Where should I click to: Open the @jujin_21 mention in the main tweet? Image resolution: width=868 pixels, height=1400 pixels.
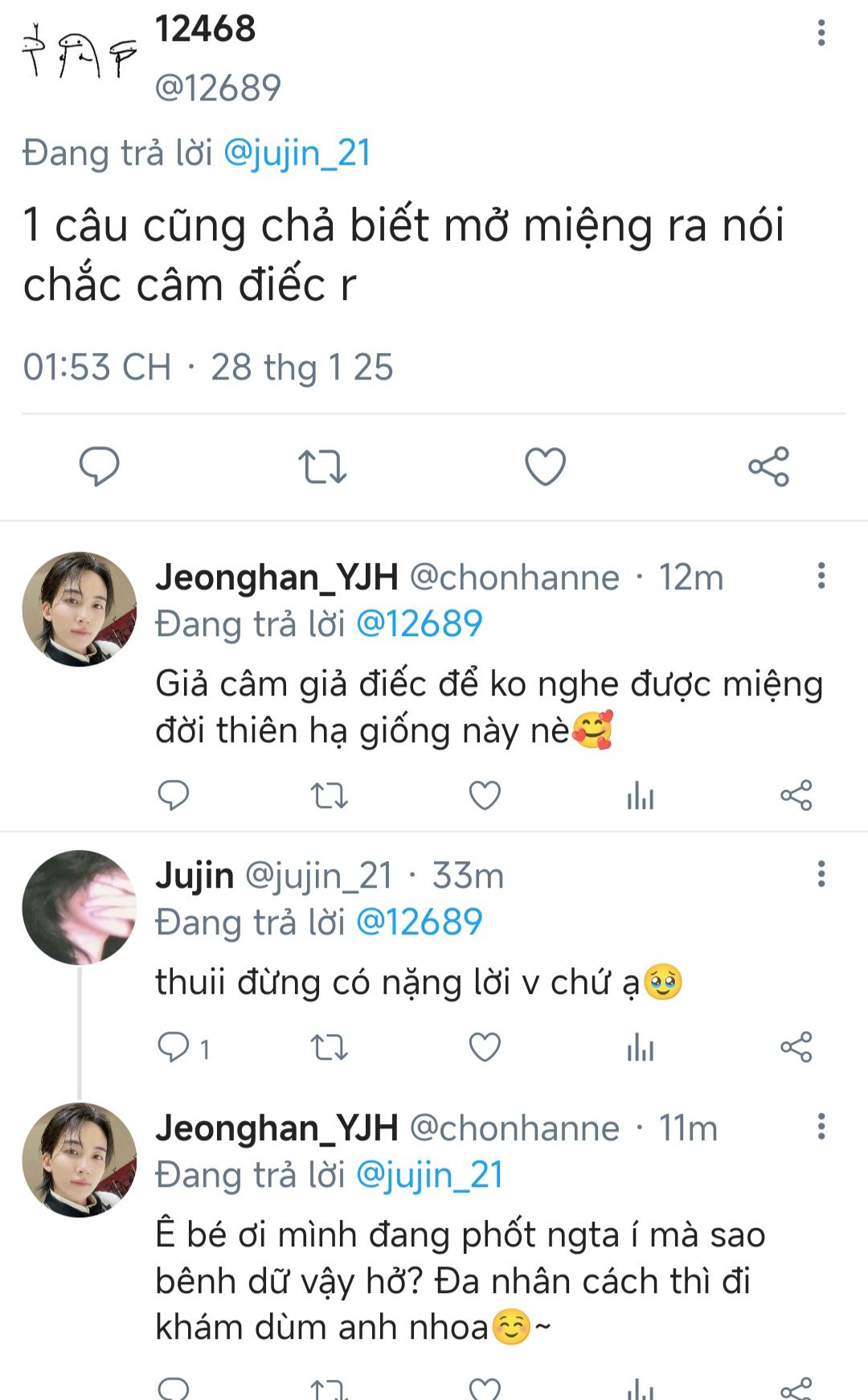coord(297,153)
